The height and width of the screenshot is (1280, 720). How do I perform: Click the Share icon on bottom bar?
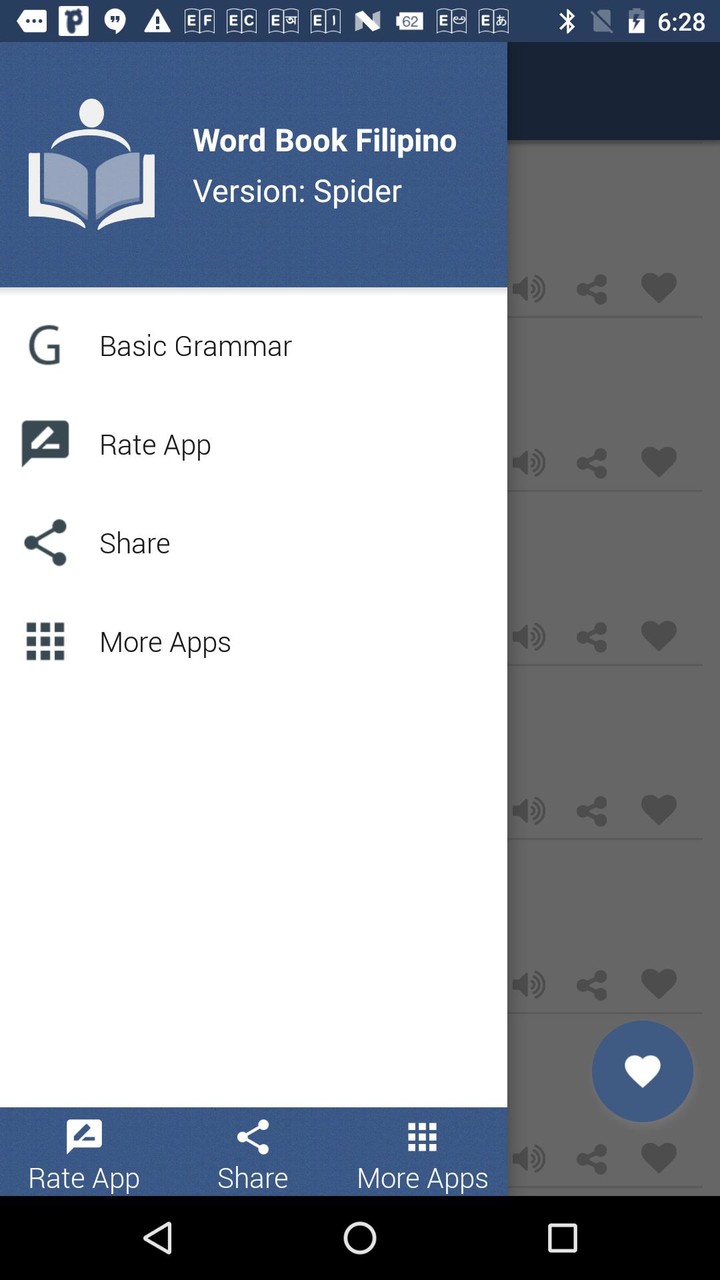click(252, 1135)
